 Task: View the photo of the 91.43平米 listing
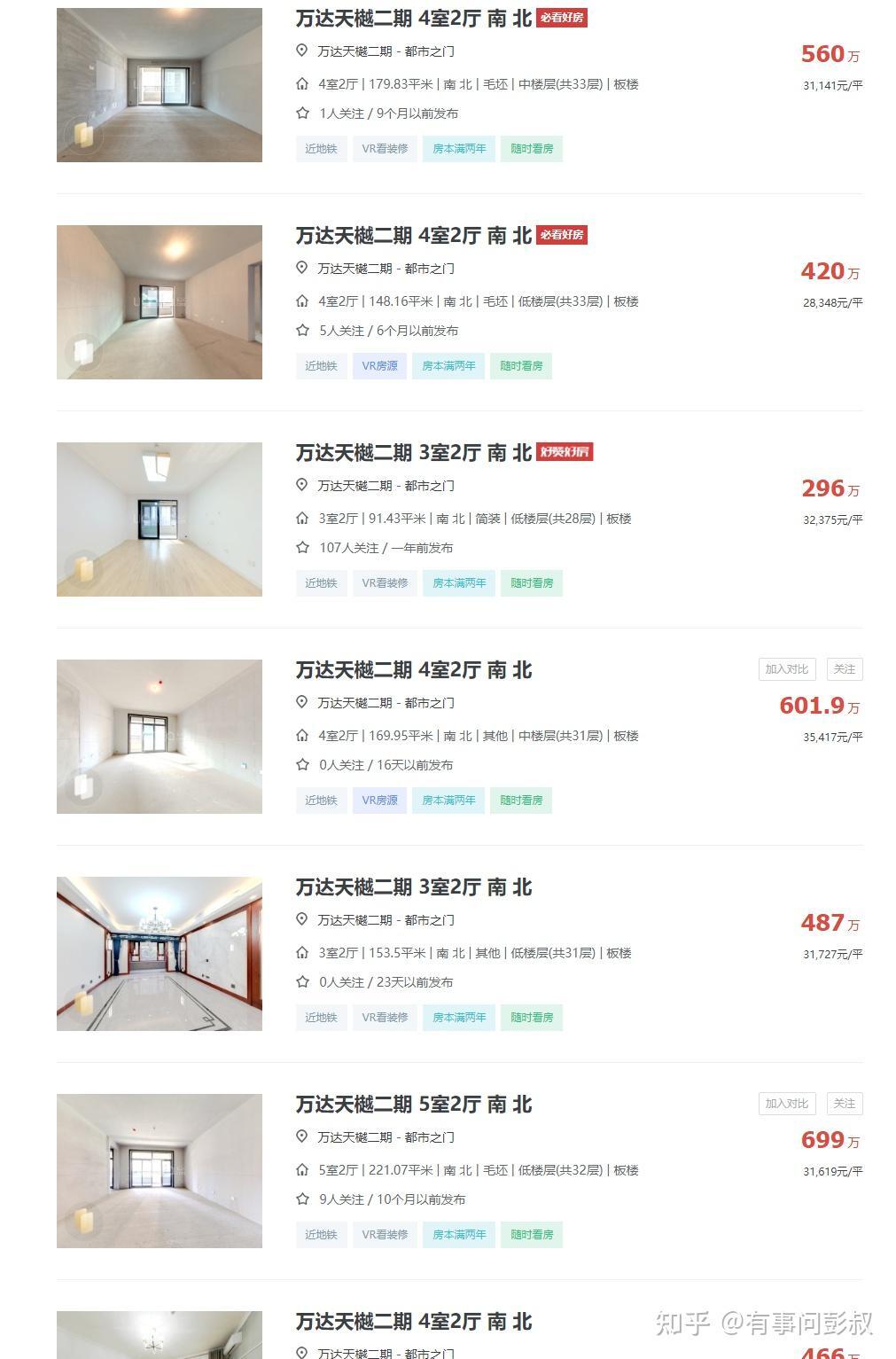(x=160, y=519)
